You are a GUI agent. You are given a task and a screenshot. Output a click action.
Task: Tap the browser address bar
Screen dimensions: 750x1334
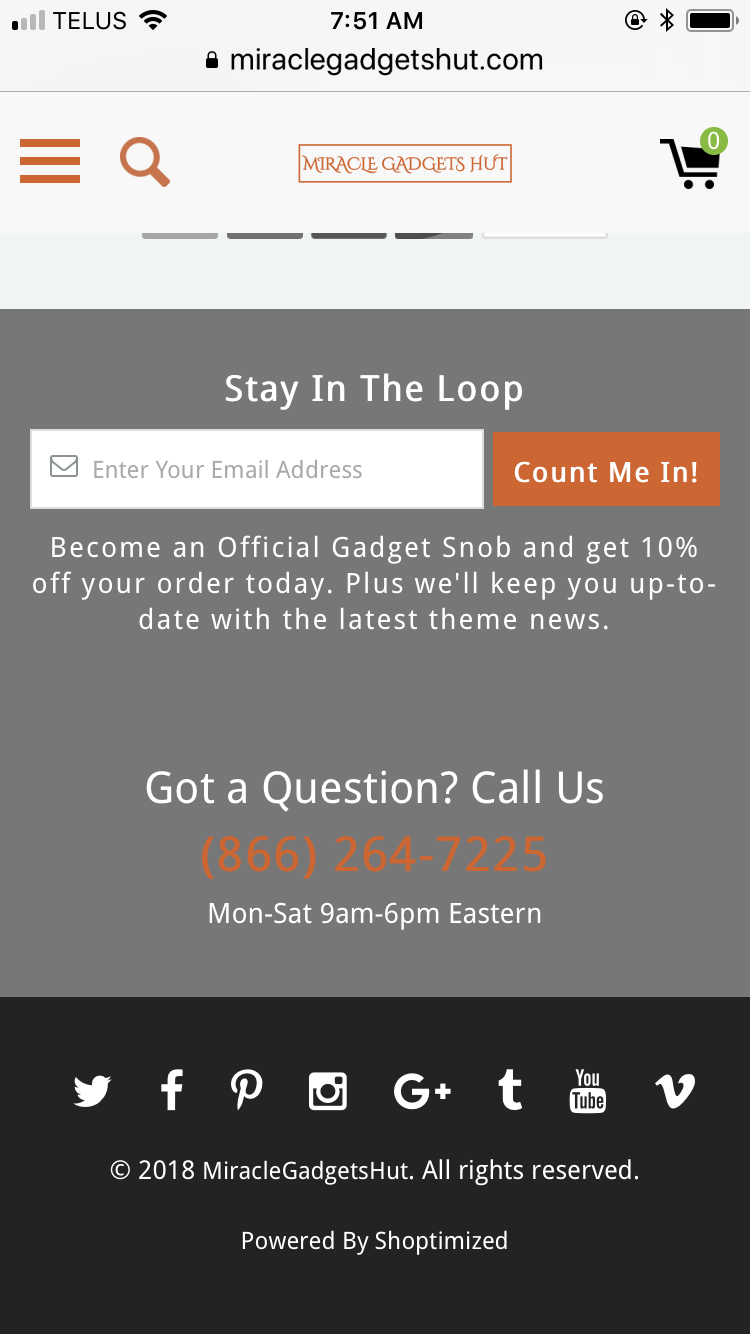(375, 60)
